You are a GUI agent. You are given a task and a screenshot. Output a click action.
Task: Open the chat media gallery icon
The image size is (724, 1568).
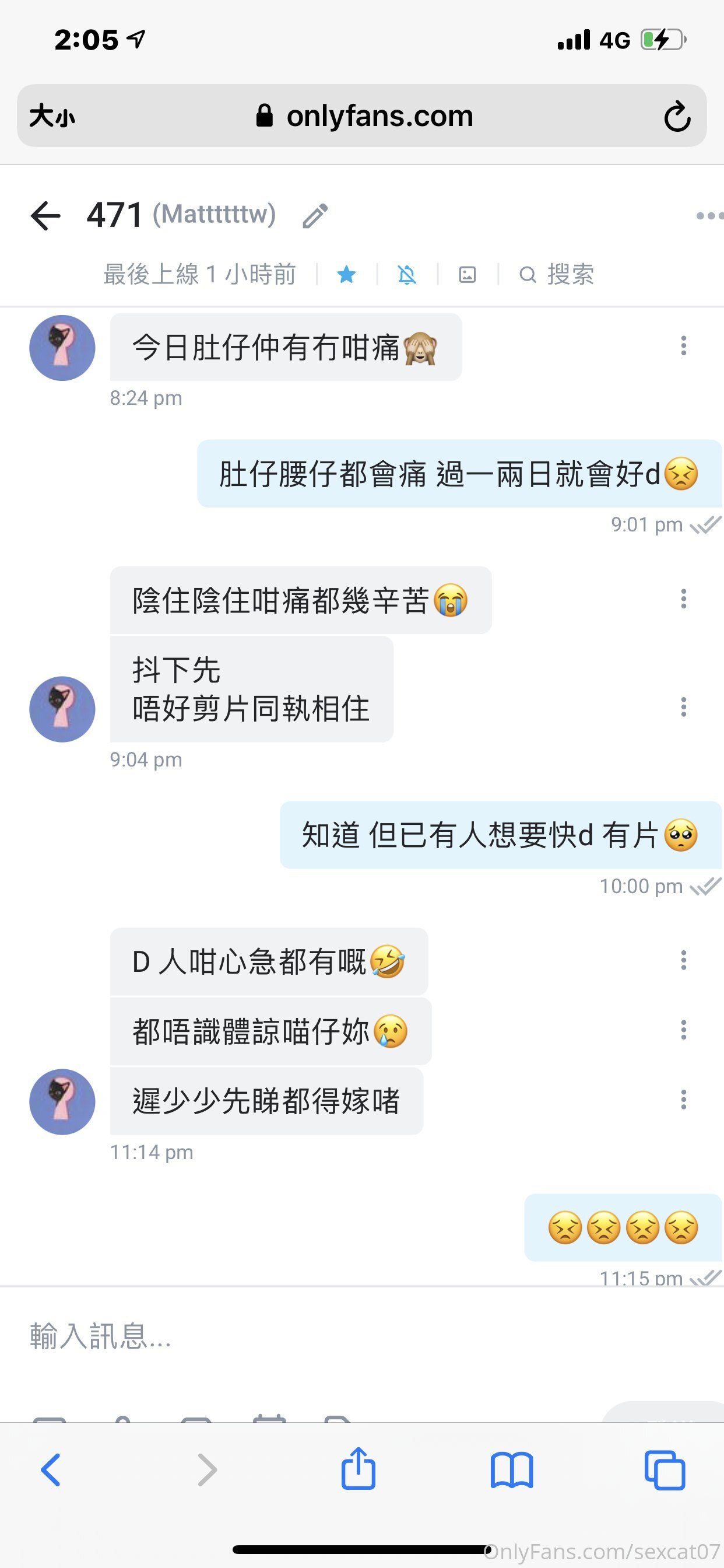pyautogui.click(x=468, y=275)
